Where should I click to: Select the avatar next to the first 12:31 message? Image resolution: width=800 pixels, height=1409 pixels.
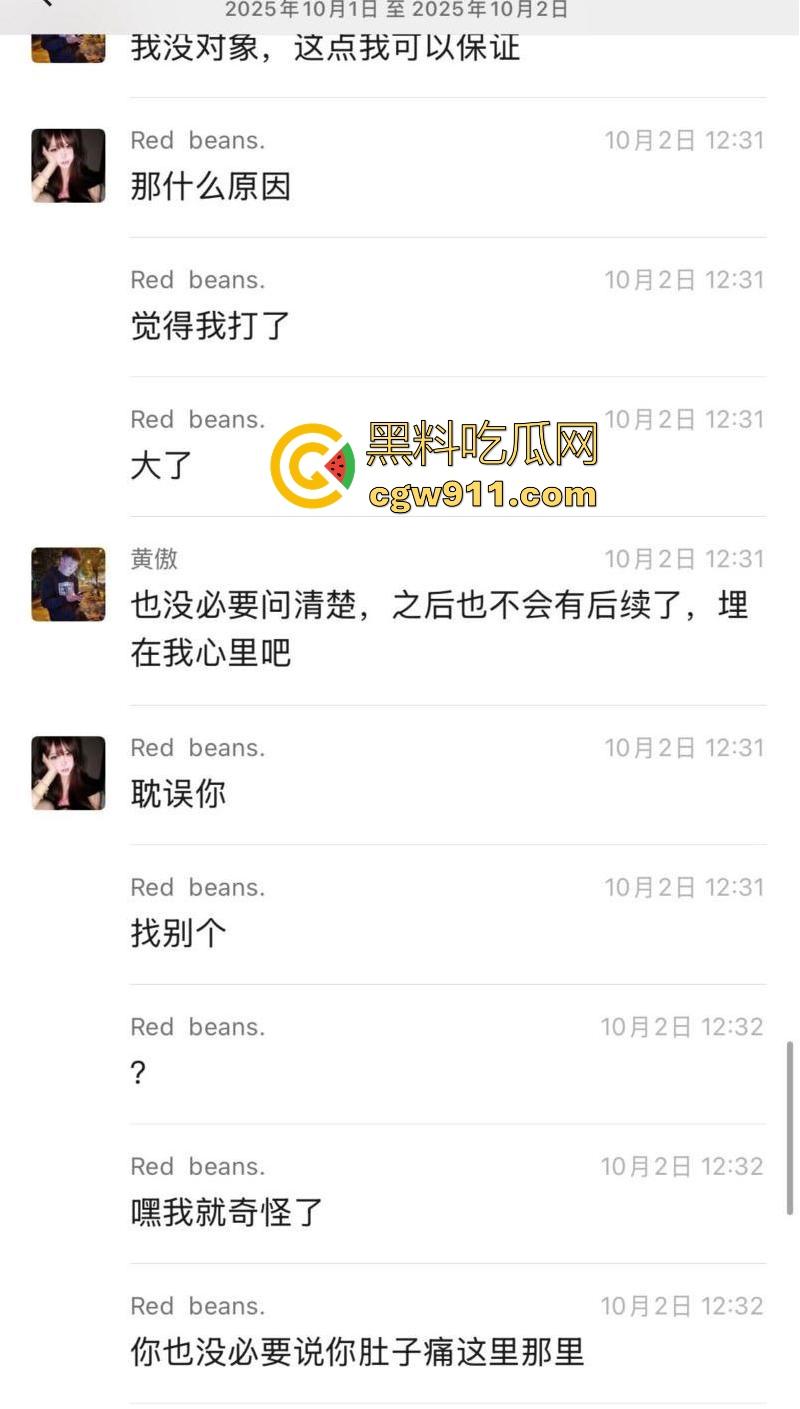click(68, 166)
